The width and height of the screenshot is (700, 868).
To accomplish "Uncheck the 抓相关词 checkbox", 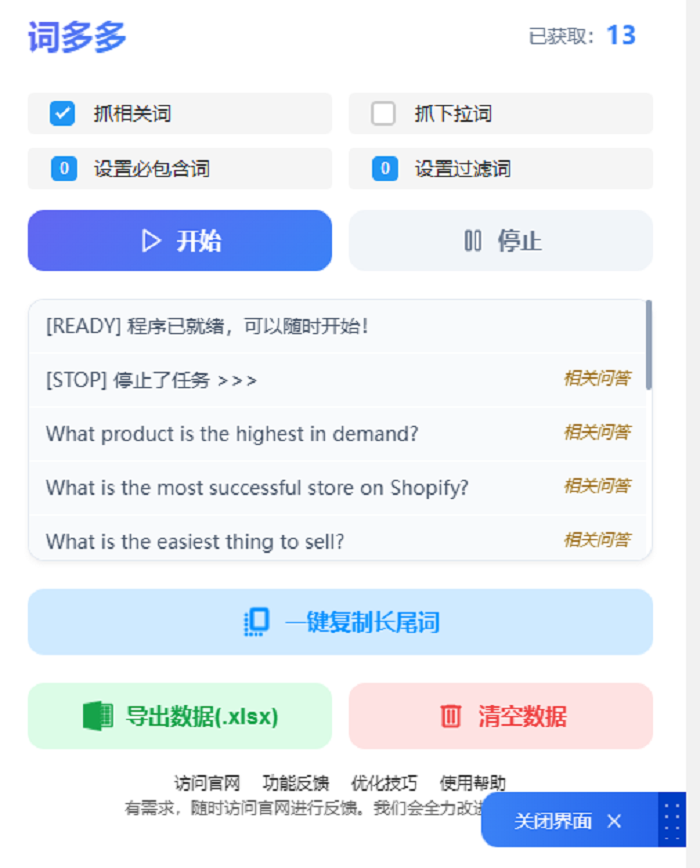I will 63,114.
